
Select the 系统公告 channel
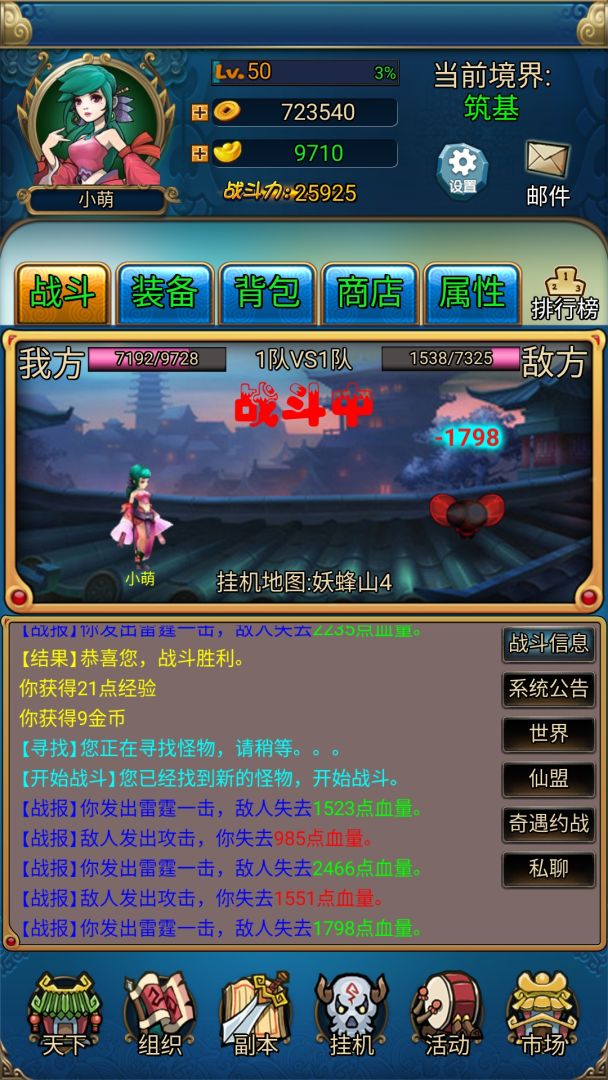pos(549,689)
